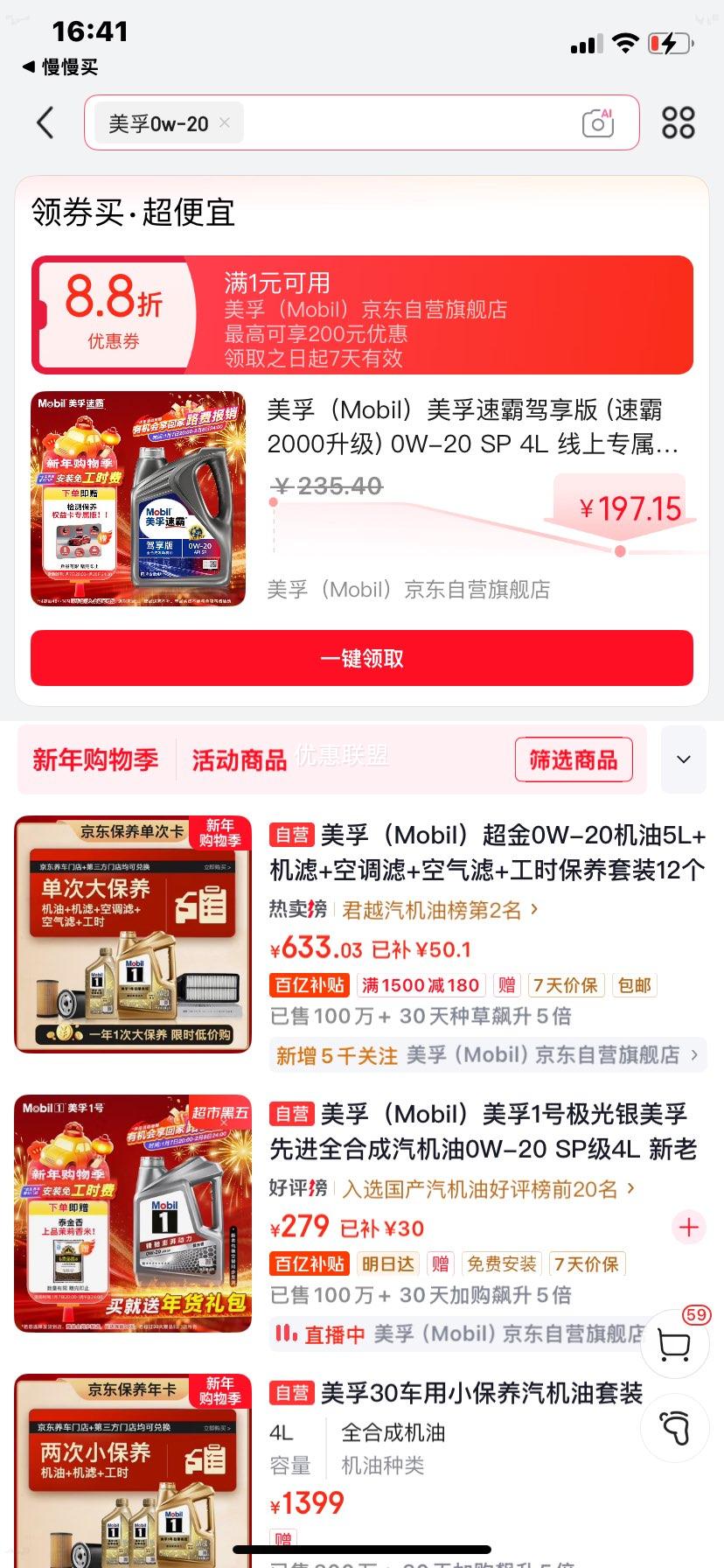
Task: Tap the 一键领取 coupon button
Action: coord(362,658)
